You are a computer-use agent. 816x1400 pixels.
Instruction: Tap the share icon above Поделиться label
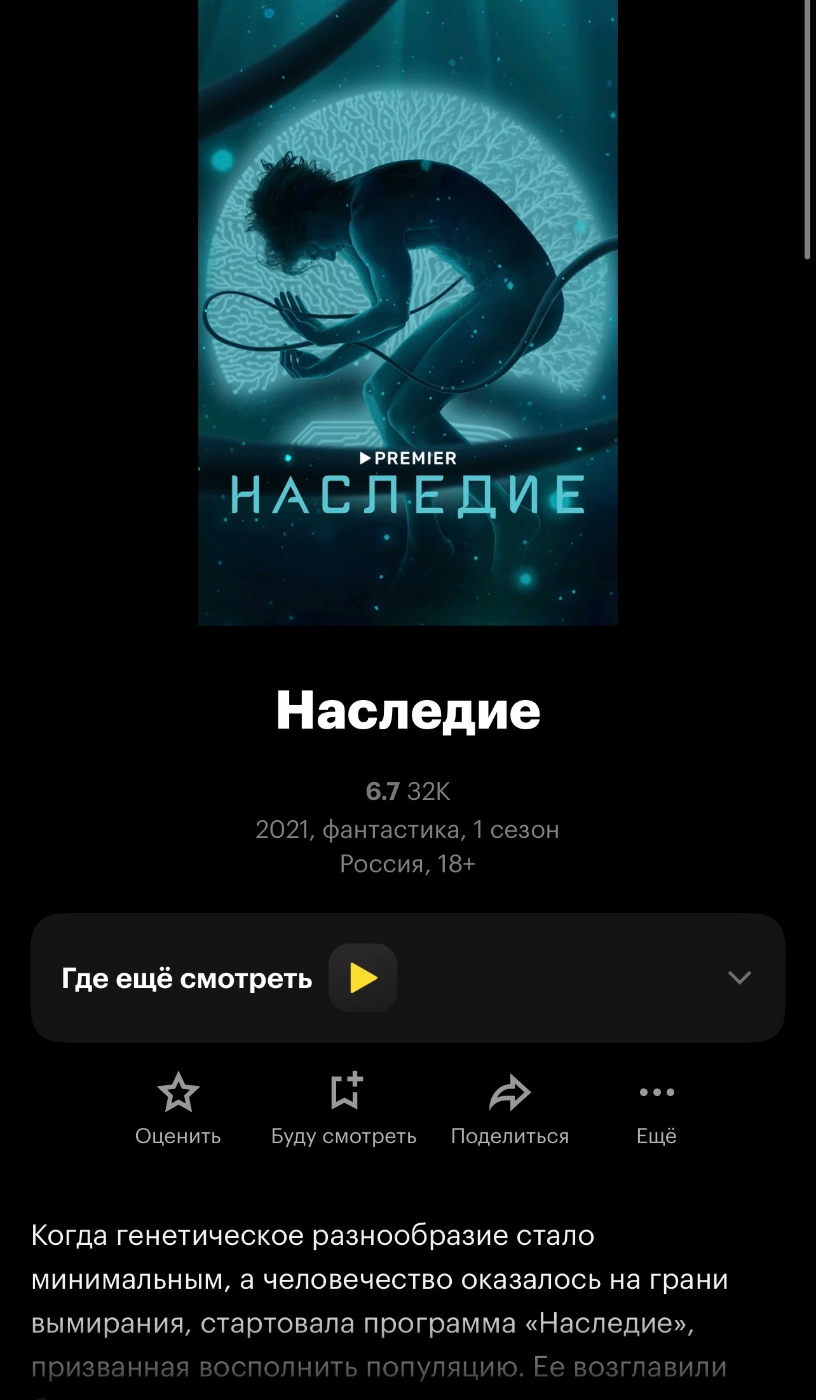tap(510, 1092)
